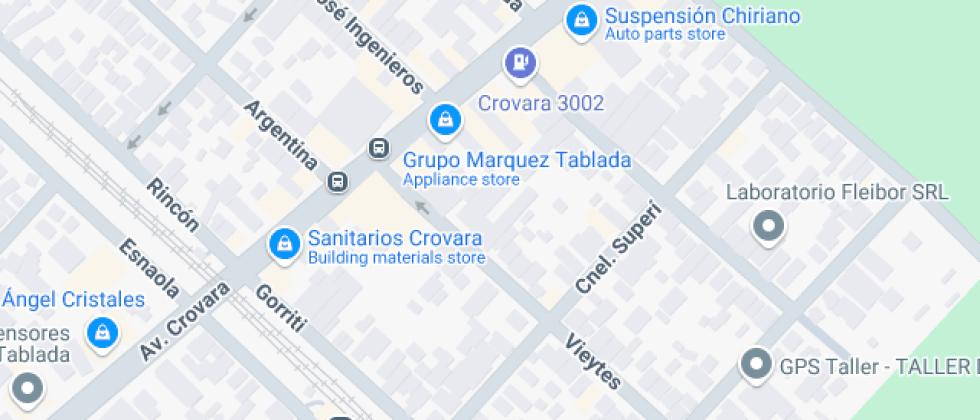The image size is (980, 420).
Task: Select the Grupo Marquez Tablada store pin
Action: [x=445, y=121]
